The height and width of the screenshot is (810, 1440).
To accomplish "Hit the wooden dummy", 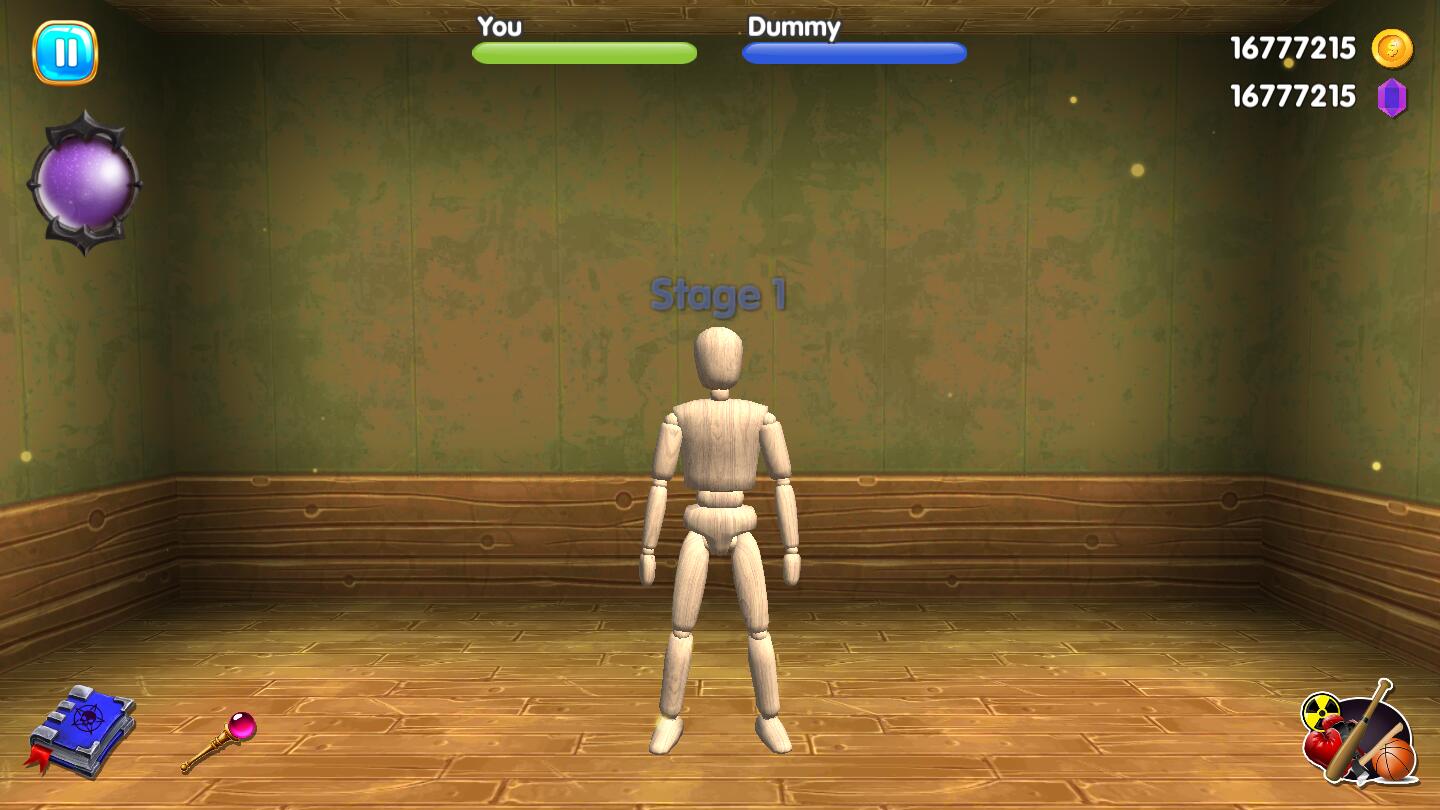I will click(x=720, y=460).
